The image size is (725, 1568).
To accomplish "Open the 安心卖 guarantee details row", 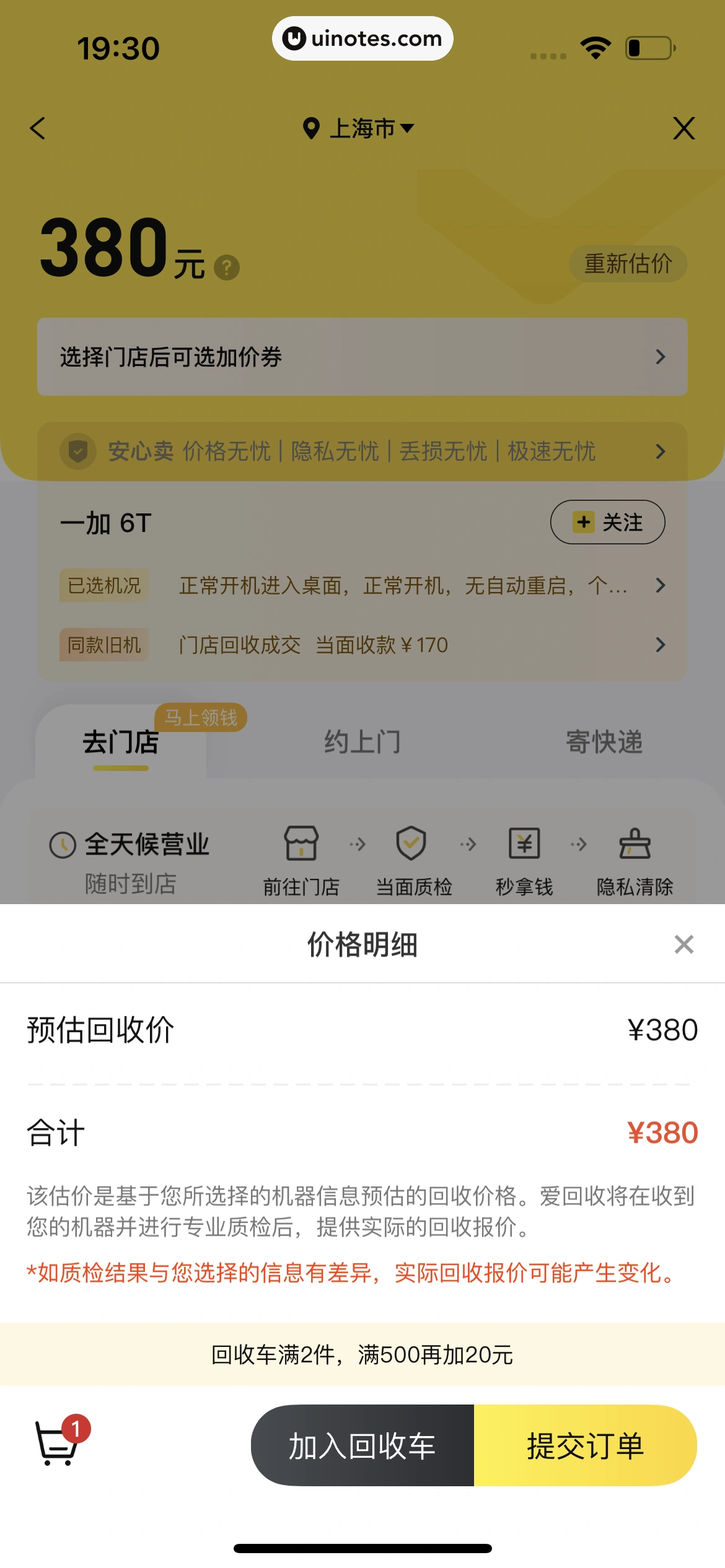I will 362,451.
